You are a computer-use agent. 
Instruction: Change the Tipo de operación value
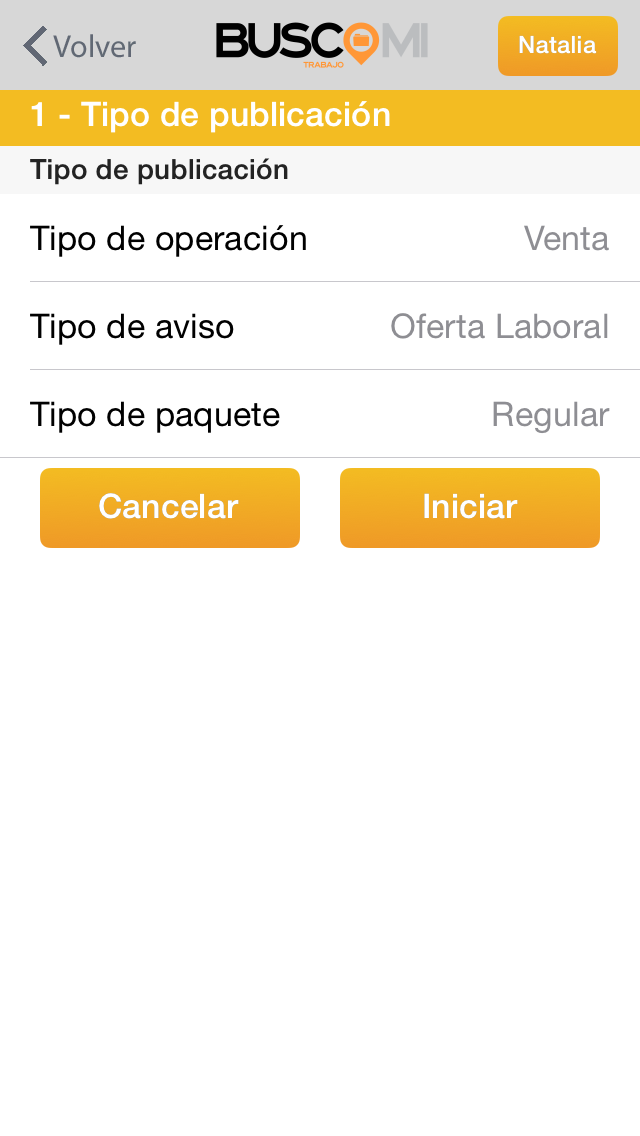point(320,238)
